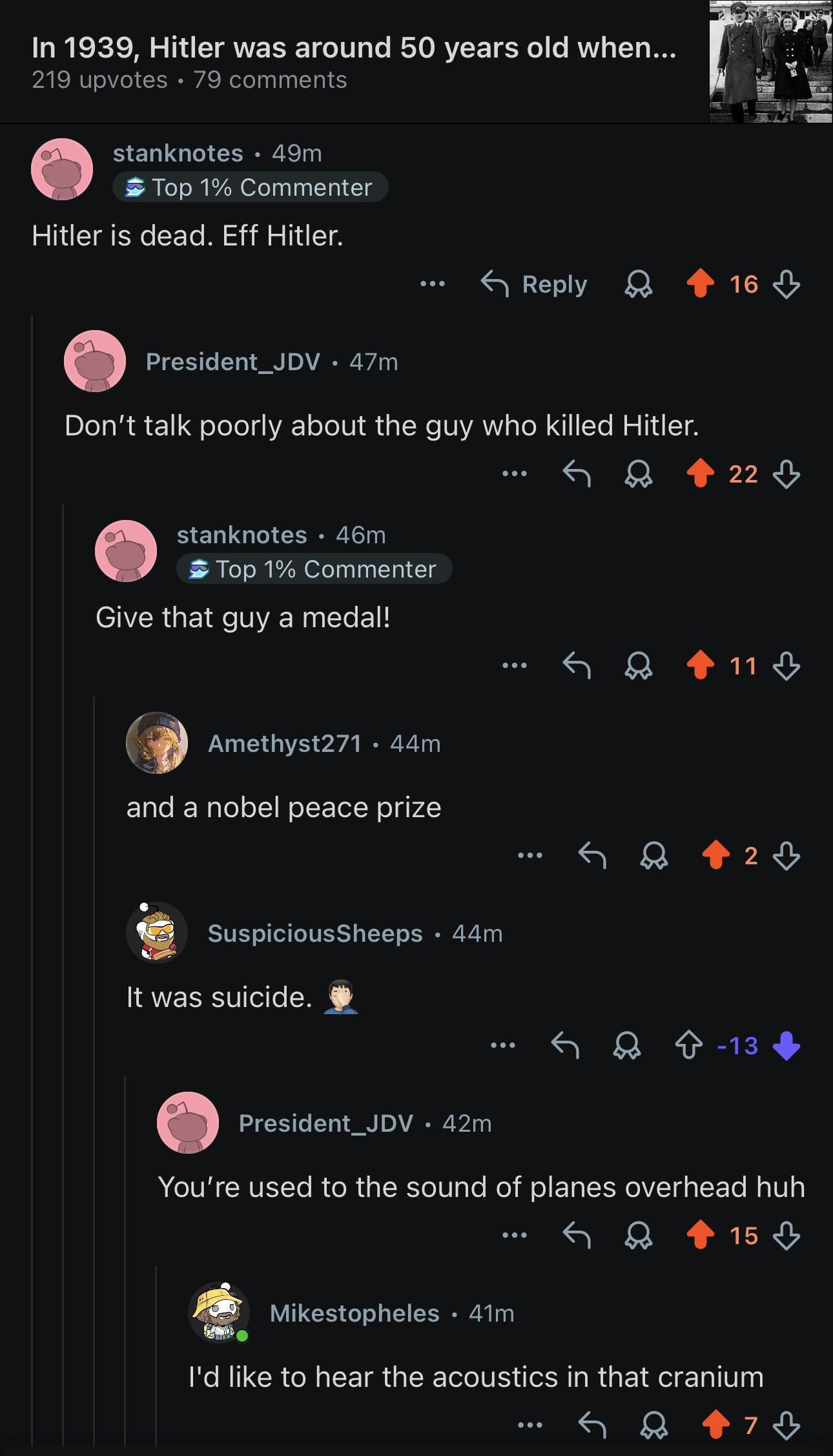Open options on Mikestopheles' comment
Viewport: 833px width, 1456px height.
[530, 1426]
